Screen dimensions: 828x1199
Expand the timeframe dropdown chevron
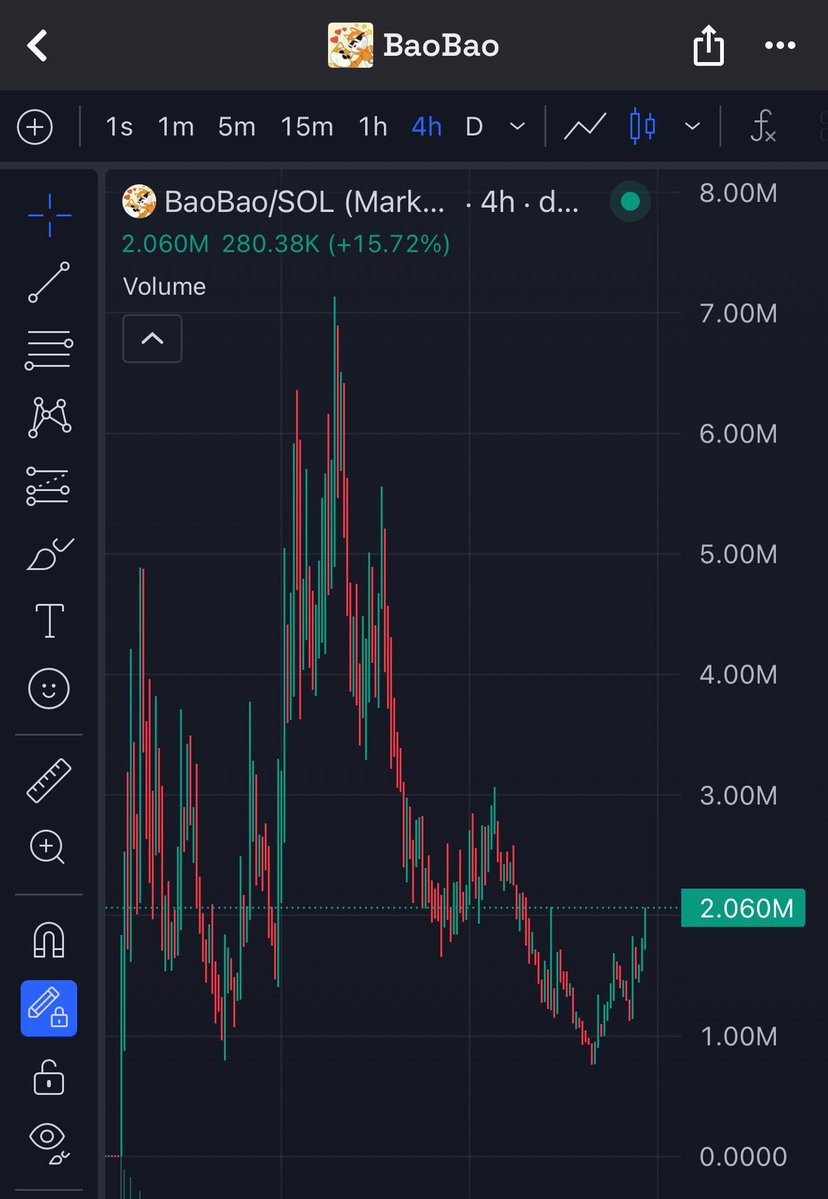pyautogui.click(x=517, y=127)
